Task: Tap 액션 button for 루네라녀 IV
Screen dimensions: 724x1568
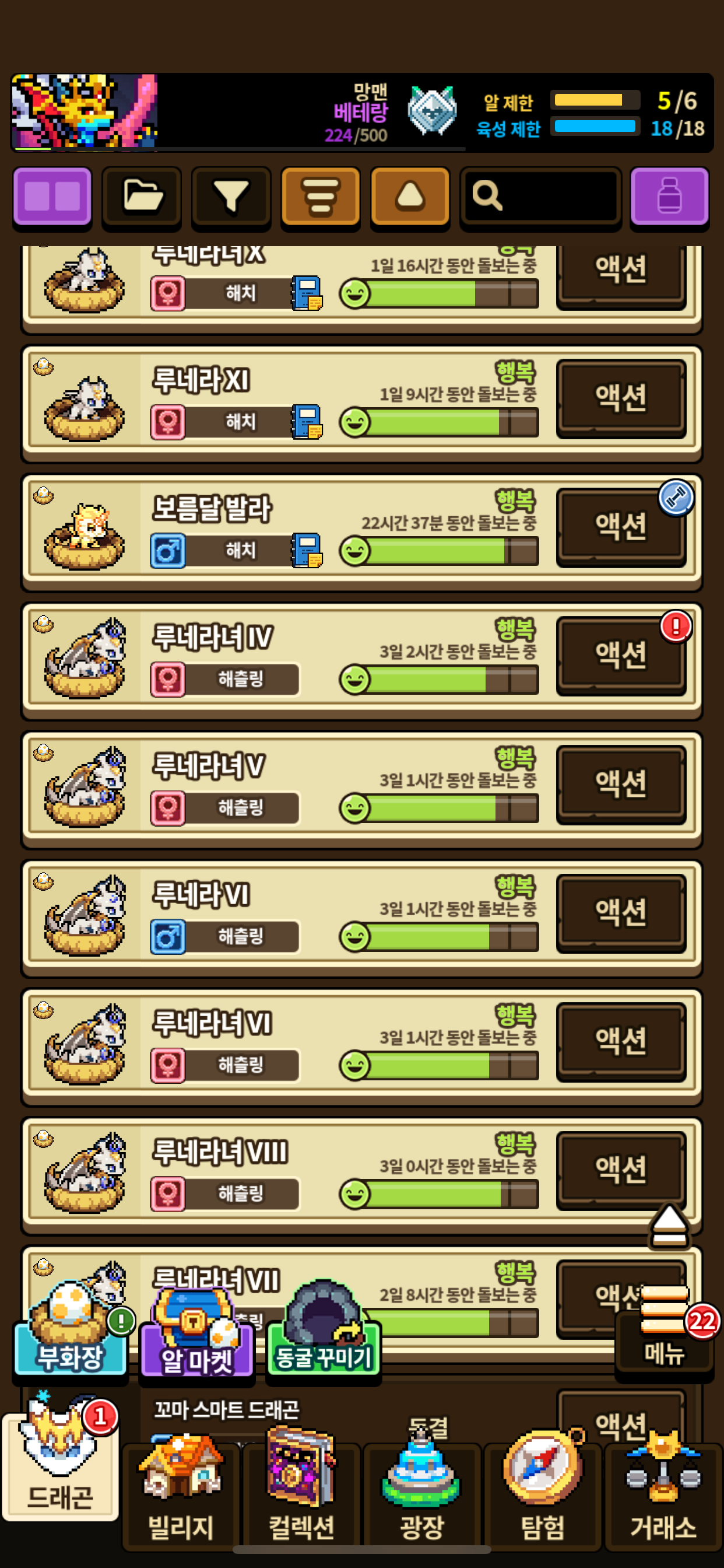Action: click(x=621, y=654)
